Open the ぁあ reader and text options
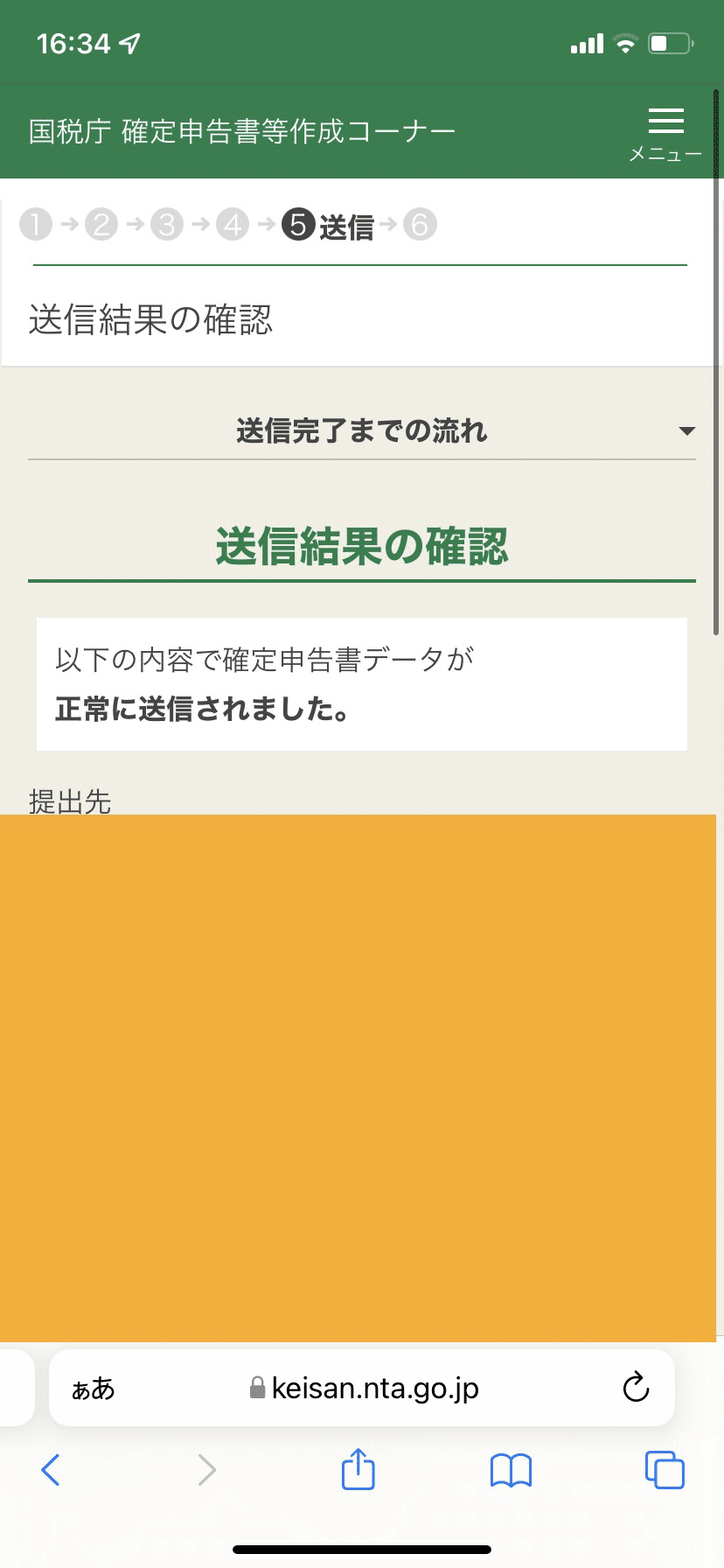The image size is (724, 1568). [x=93, y=1389]
